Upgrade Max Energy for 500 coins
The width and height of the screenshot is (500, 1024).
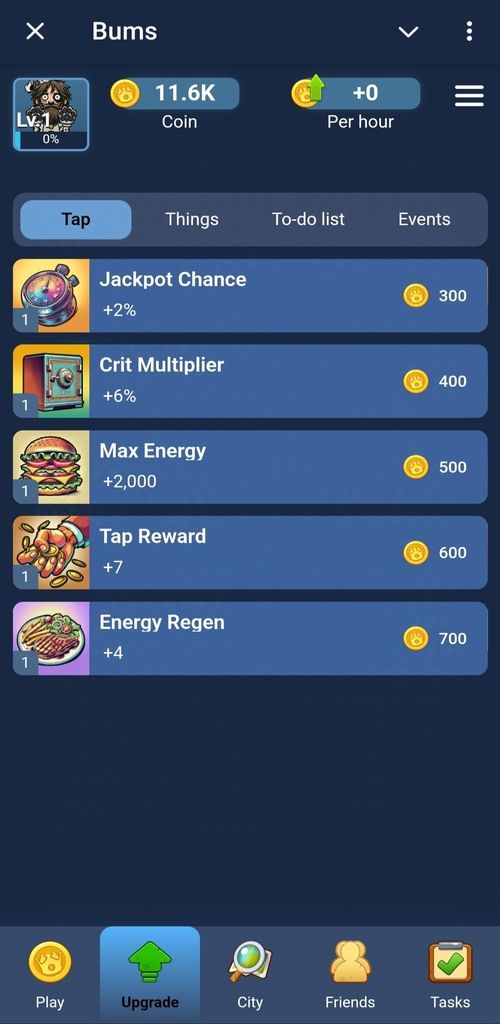click(250, 467)
